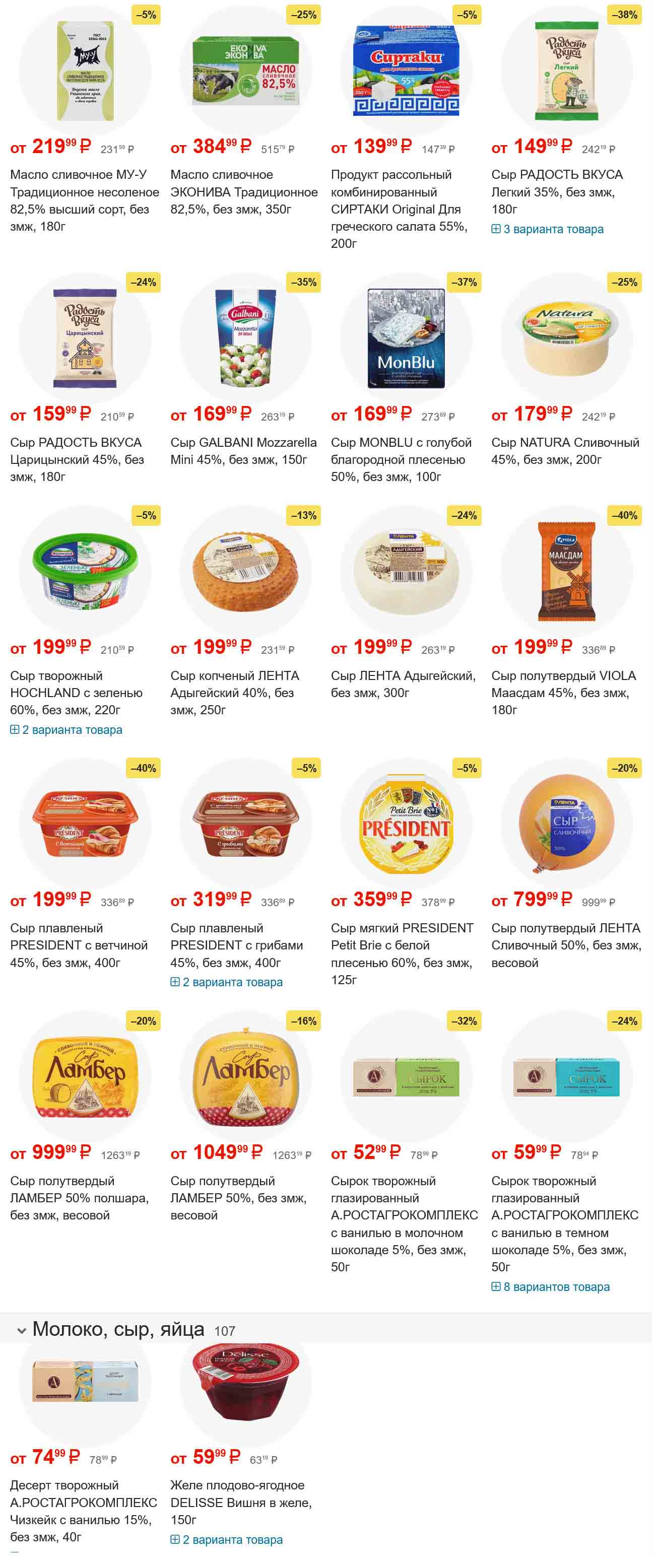Open ЛАМБЕР 50% полшара cheese

pos(79,1197)
